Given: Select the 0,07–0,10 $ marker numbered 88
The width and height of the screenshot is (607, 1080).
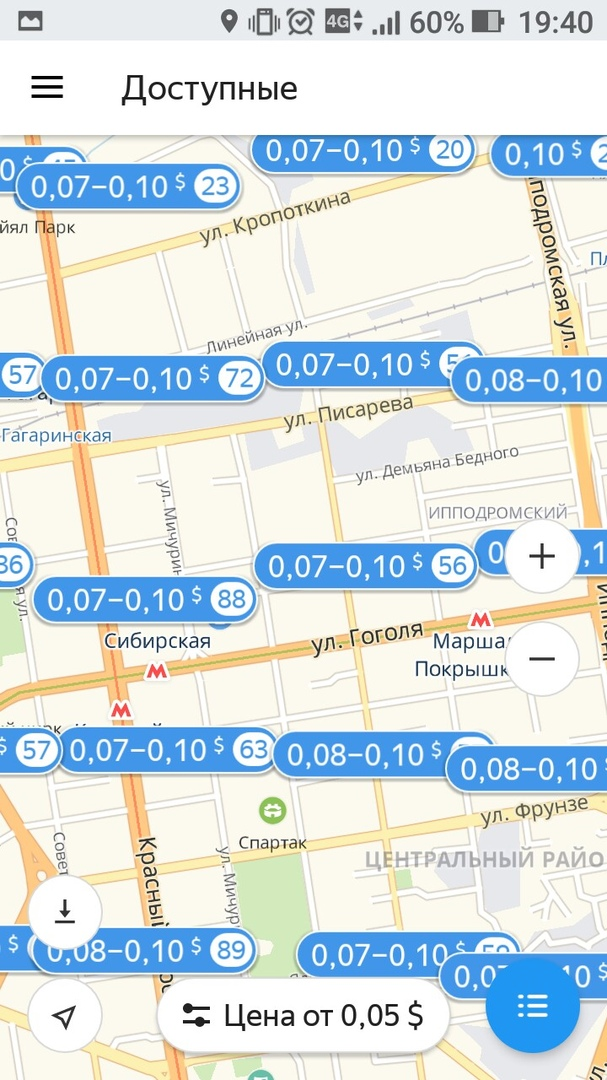Looking at the screenshot, I should coord(145,599).
